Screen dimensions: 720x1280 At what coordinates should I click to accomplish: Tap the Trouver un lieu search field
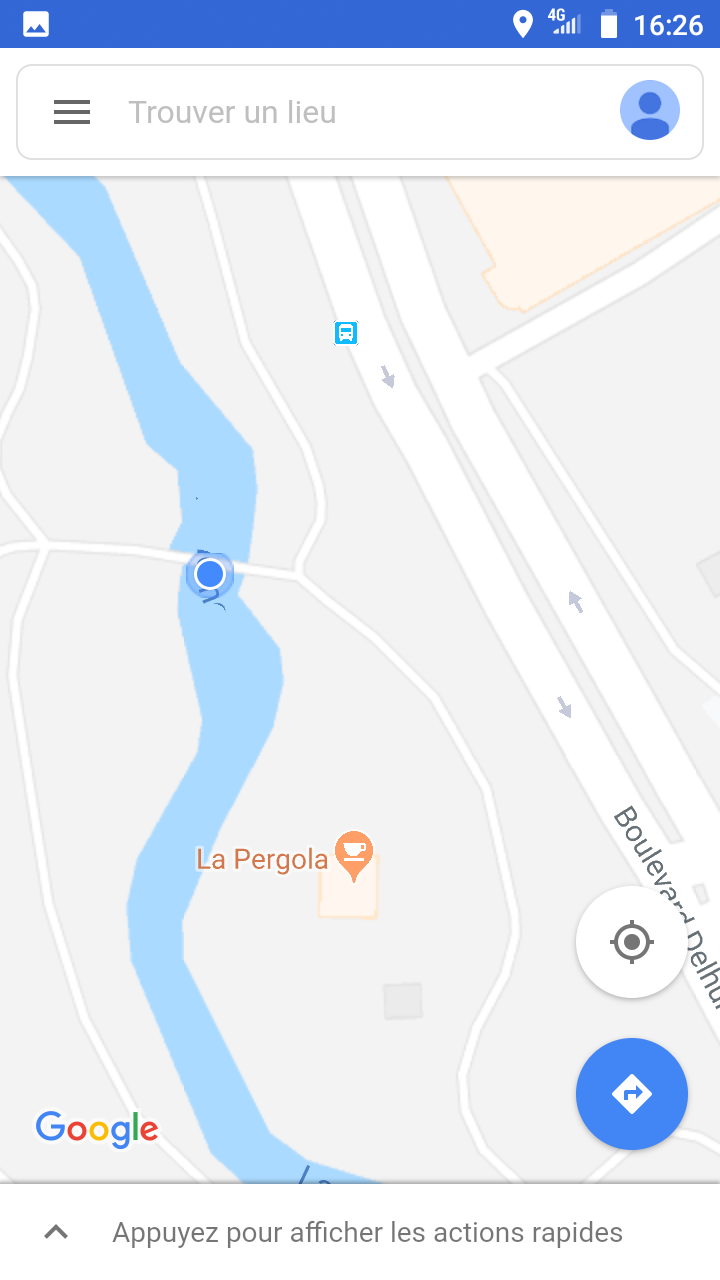pos(340,112)
